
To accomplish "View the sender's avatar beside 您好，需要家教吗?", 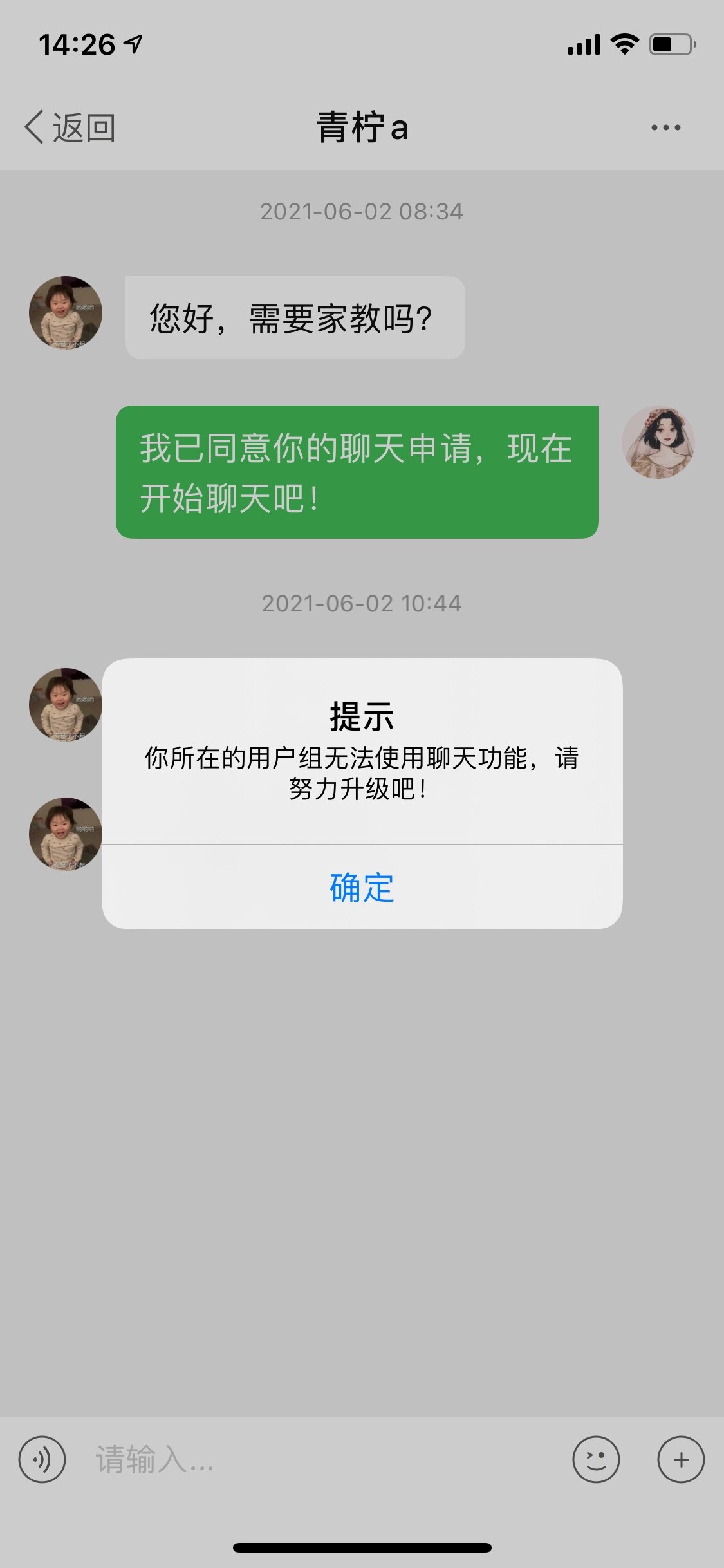I will click(x=66, y=313).
